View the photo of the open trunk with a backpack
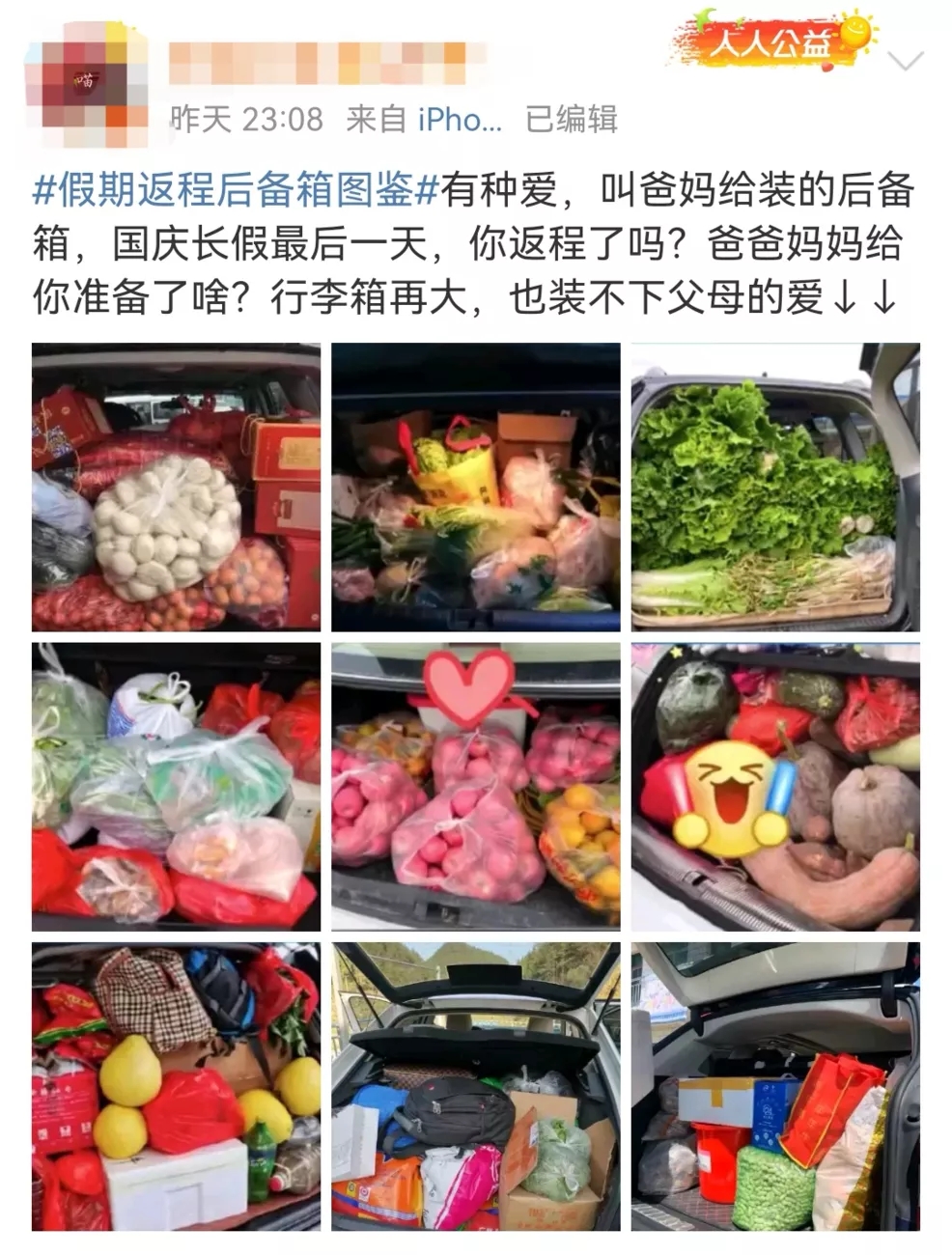 [x=475, y=1086]
